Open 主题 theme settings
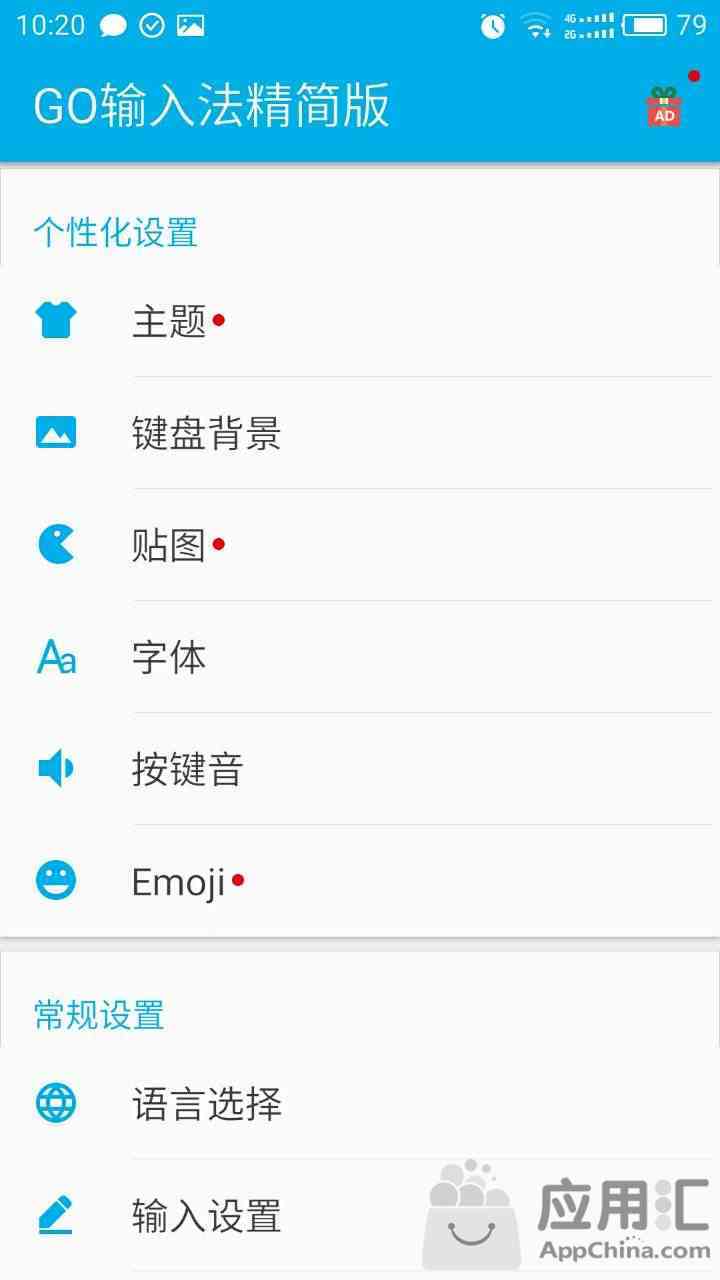 [x=360, y=321]
